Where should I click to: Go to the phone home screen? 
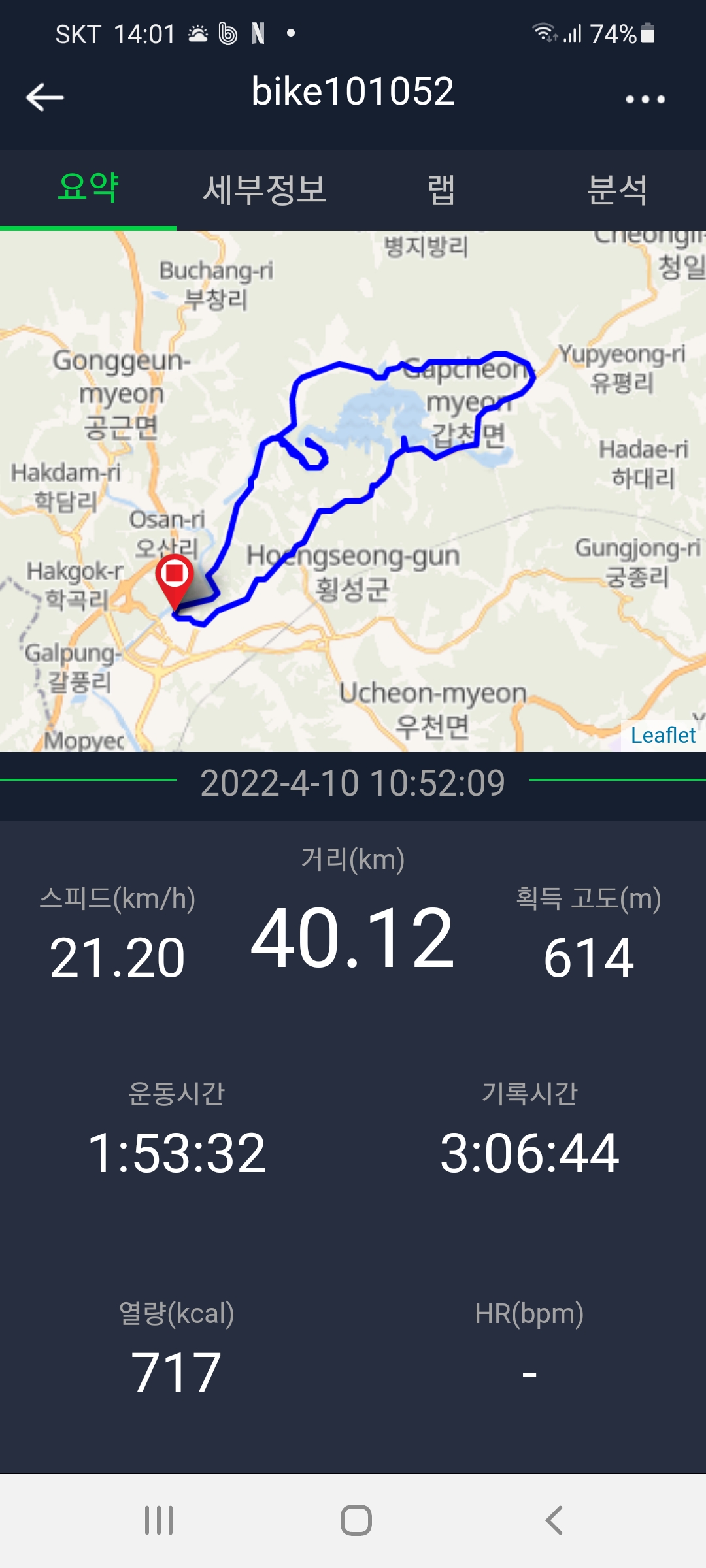[356, 1520]
